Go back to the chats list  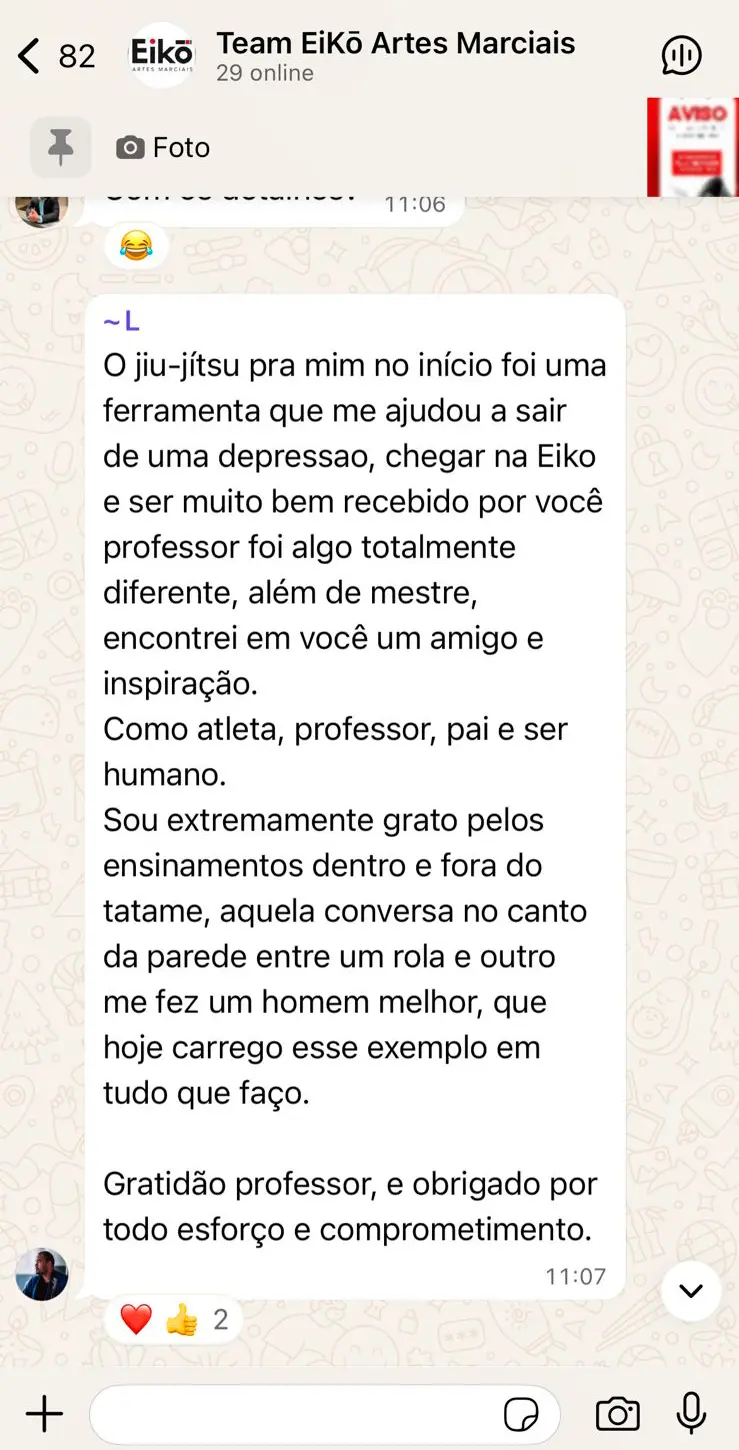(56, 56)
